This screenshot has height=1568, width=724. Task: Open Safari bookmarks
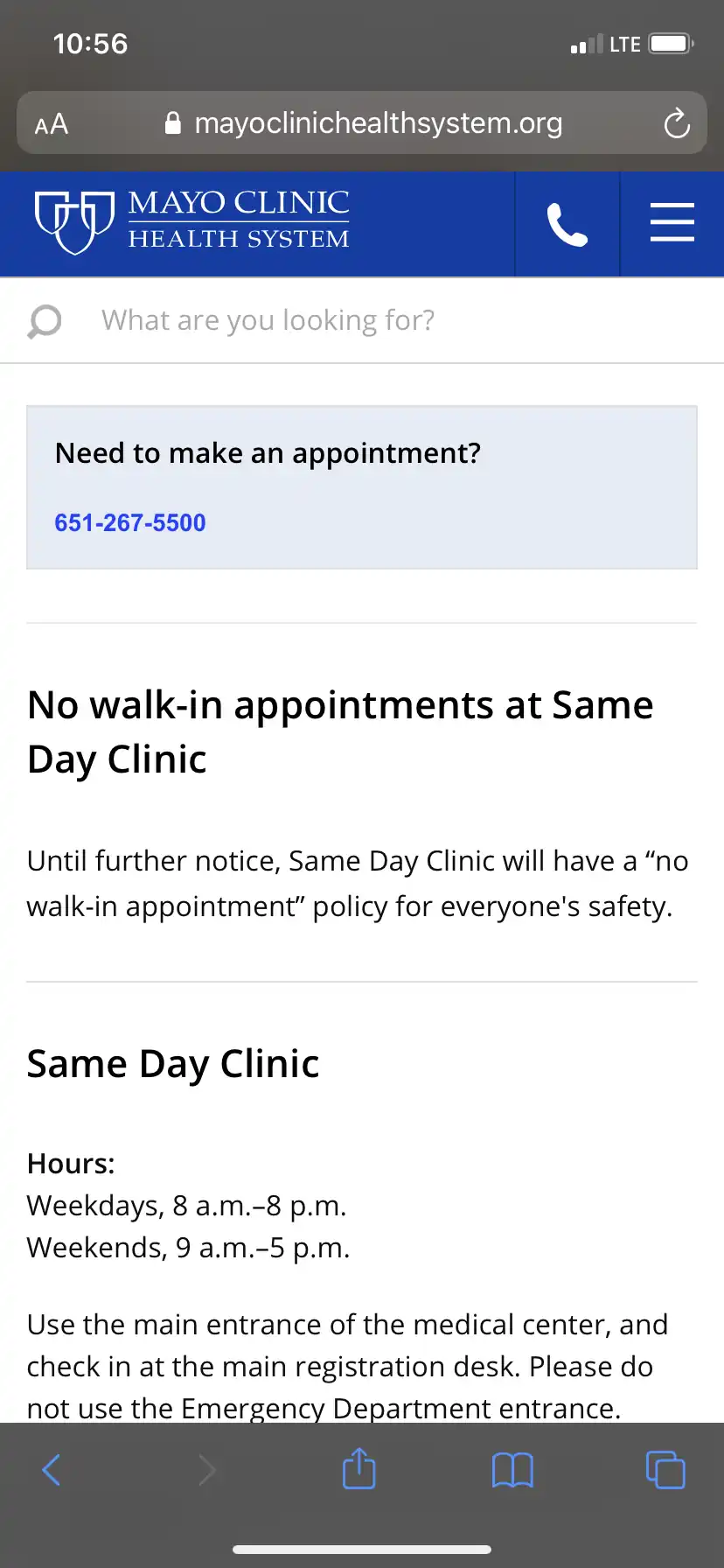[x=512, y=1470]
